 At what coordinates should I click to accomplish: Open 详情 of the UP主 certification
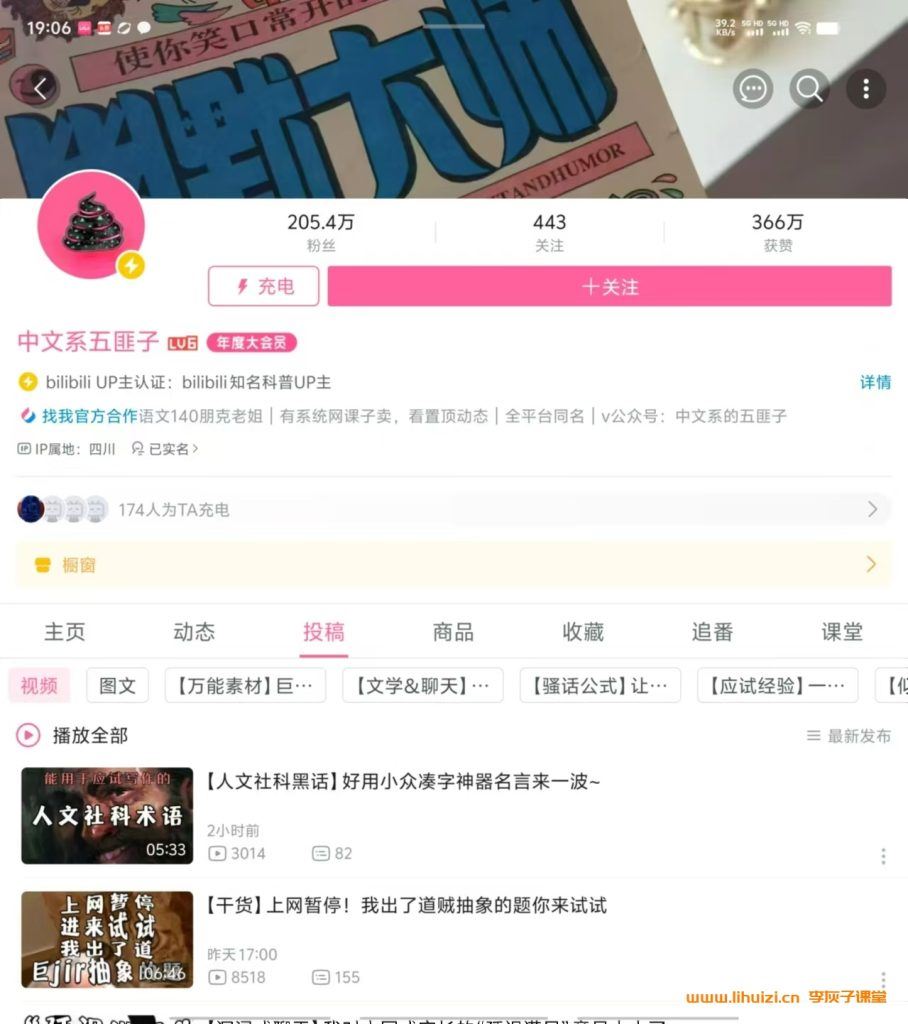coord(875,382)
